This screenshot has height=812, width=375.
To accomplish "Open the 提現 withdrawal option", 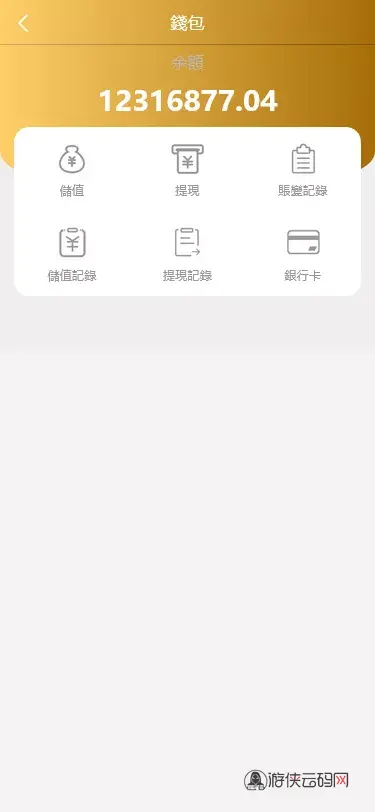I will pos(188,171).
